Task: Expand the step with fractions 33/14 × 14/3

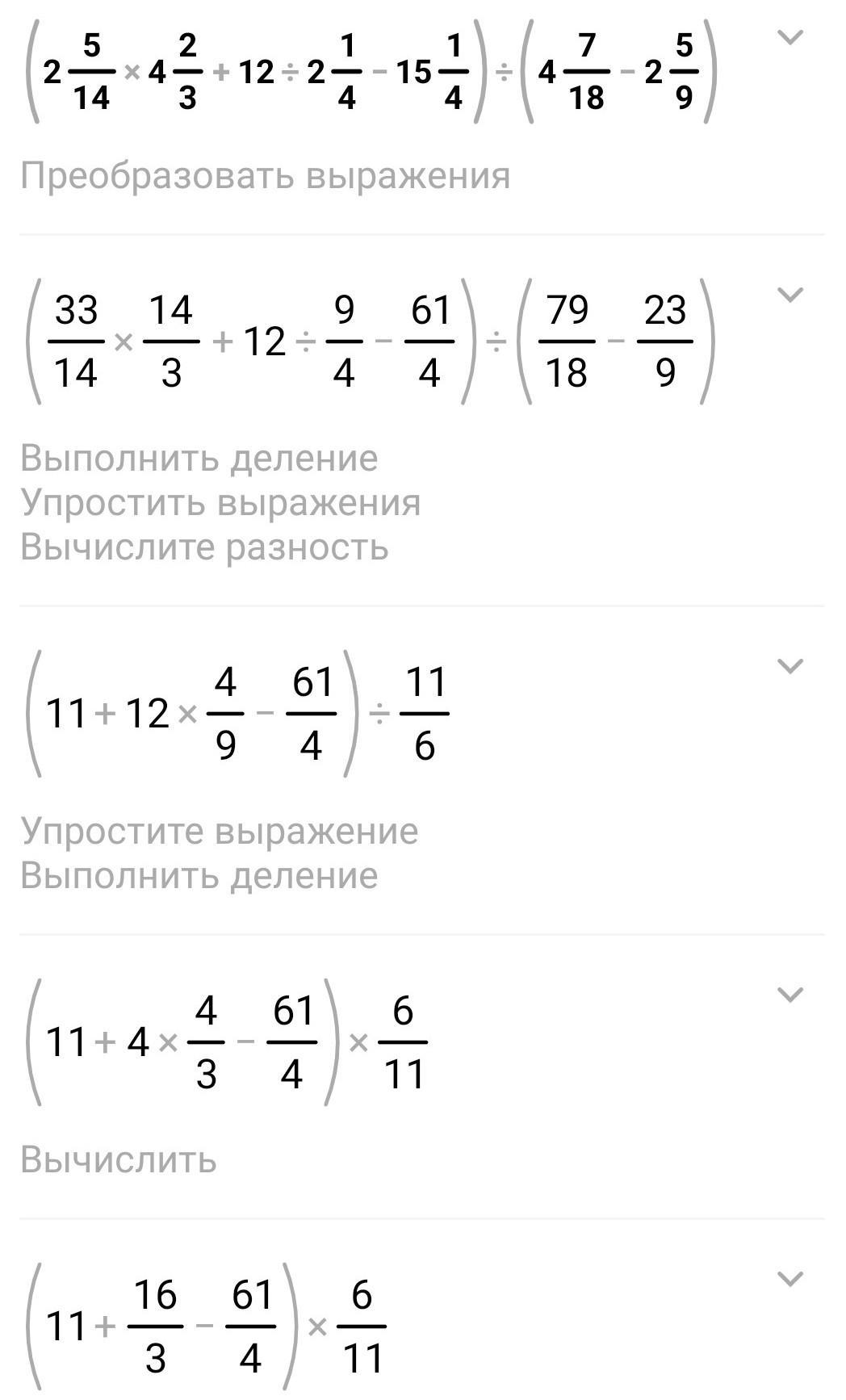Action: coord(789,295)
